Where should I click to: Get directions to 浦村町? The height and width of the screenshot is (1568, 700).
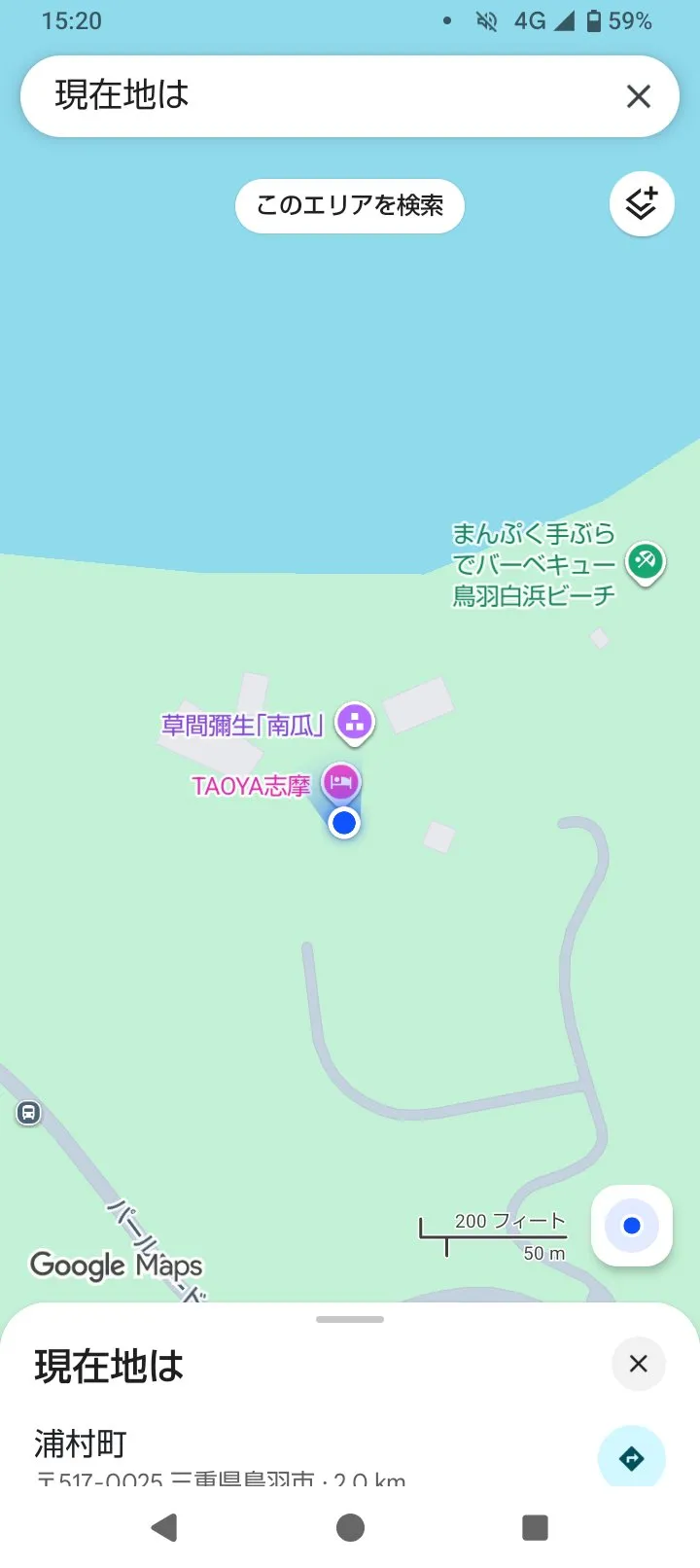632,1457
